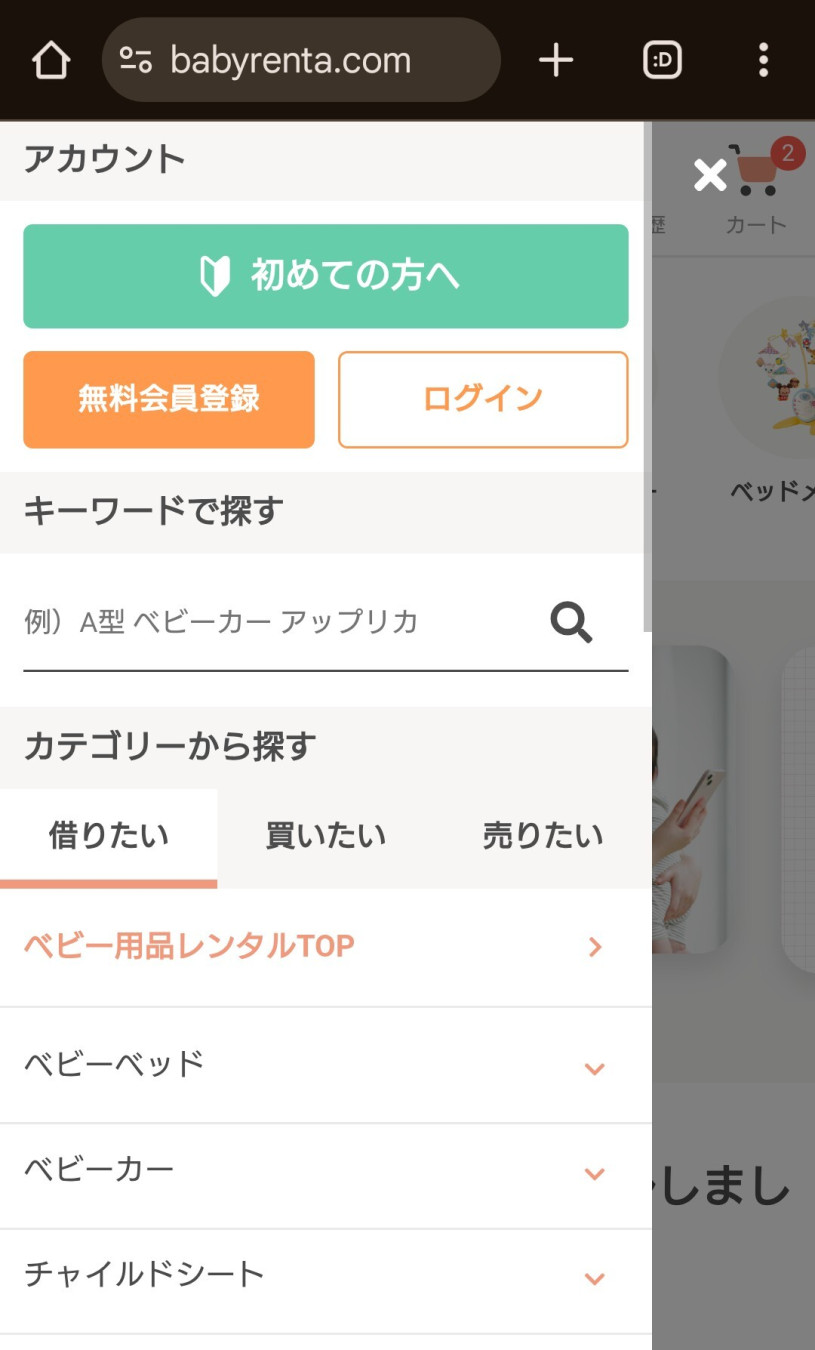Switch to the 売りたい tab

click(x=543, y=836)
